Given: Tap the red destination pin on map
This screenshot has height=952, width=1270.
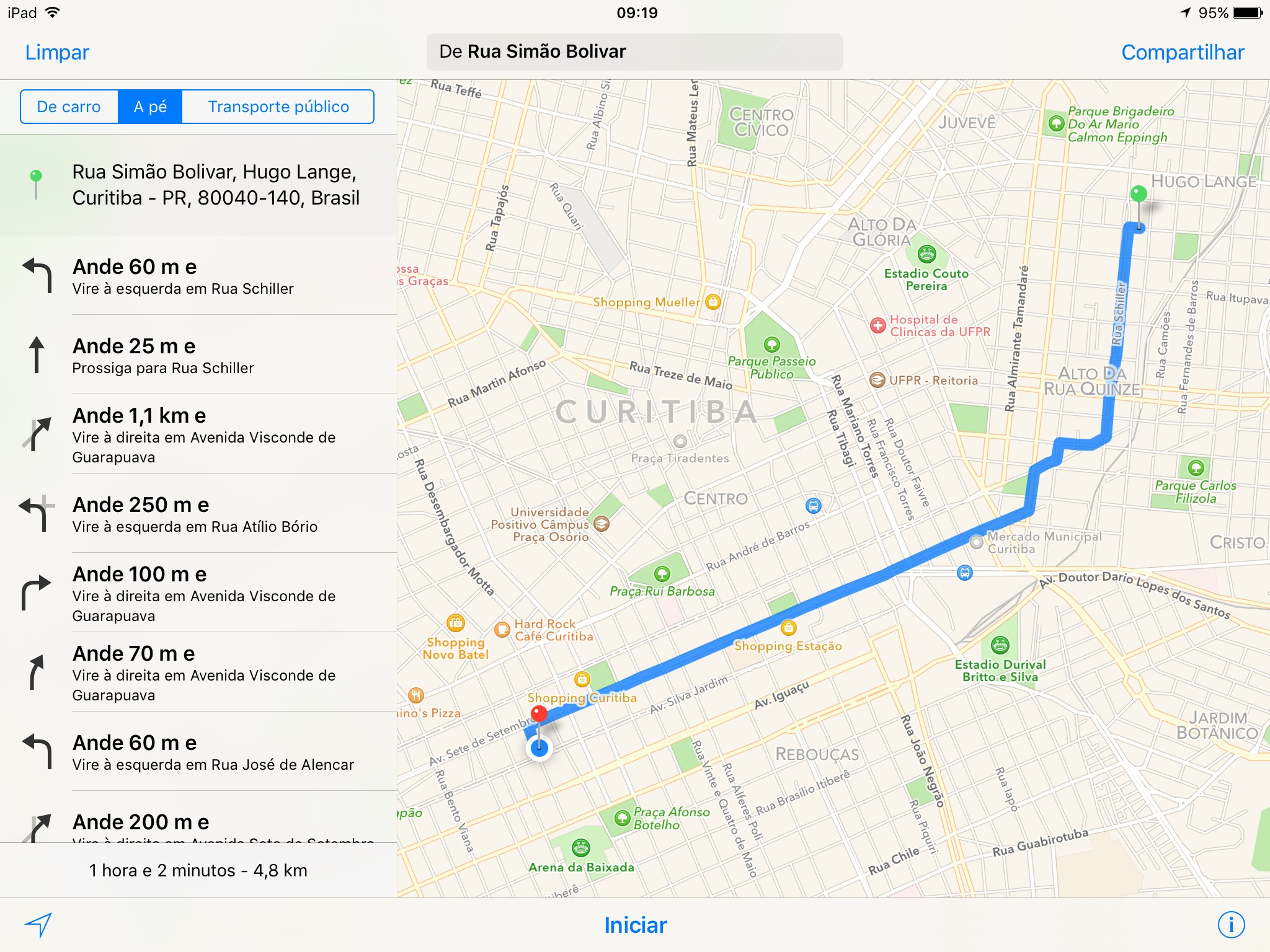Looking at the screenshot, I should [540, 715].
